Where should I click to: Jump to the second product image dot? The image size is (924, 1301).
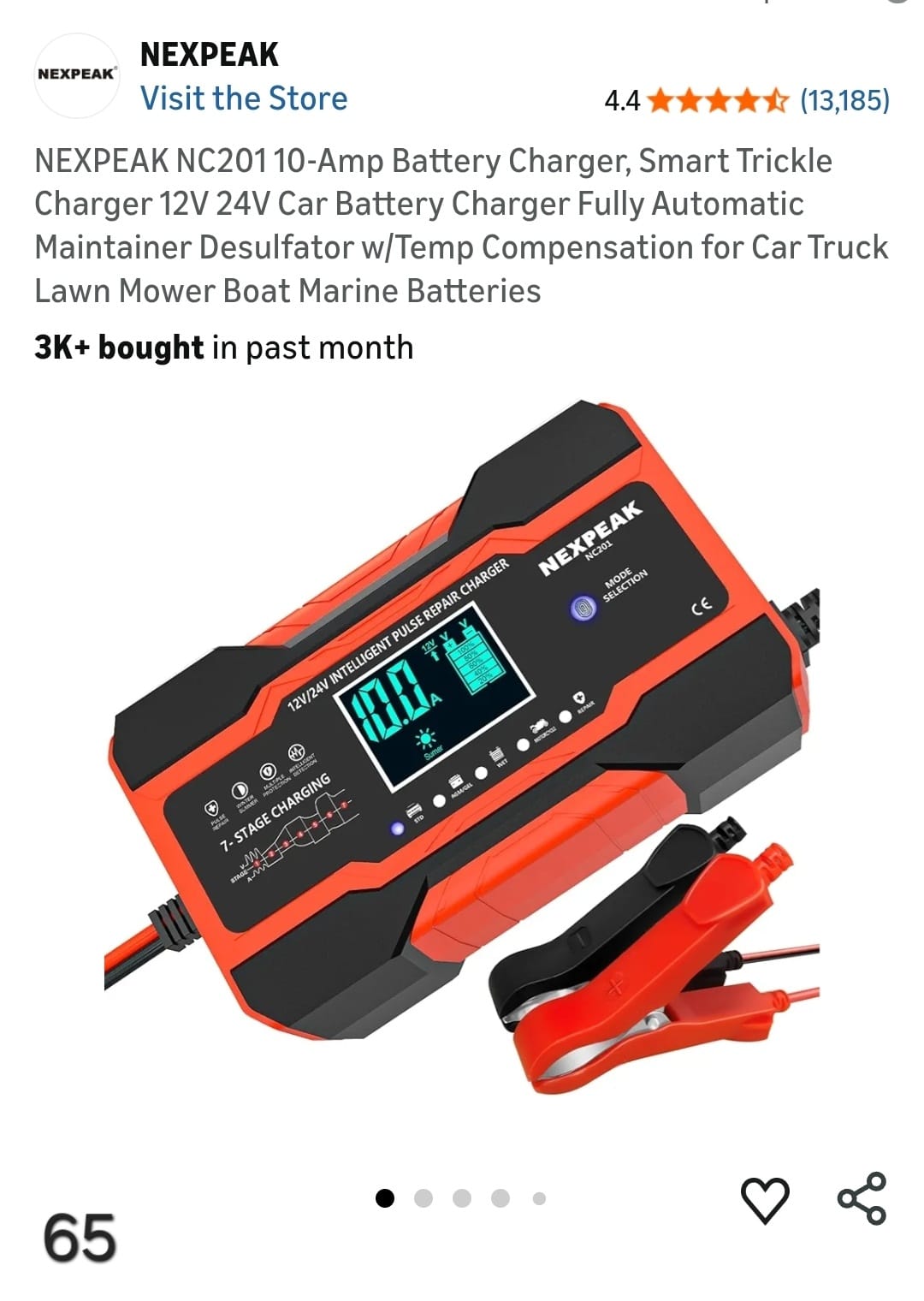423,1198
